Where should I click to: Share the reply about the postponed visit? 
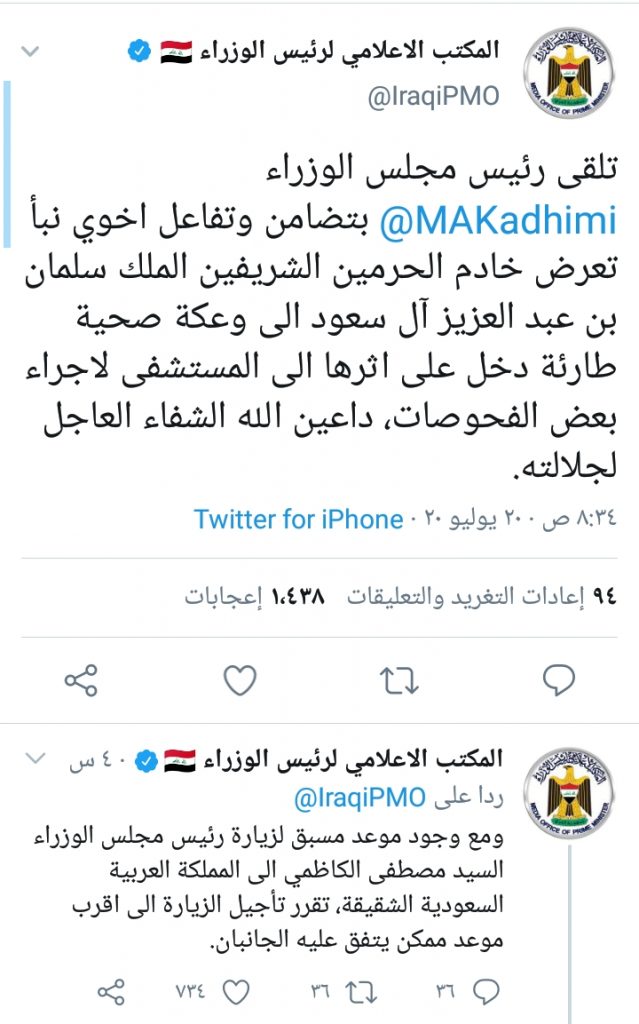111,992
